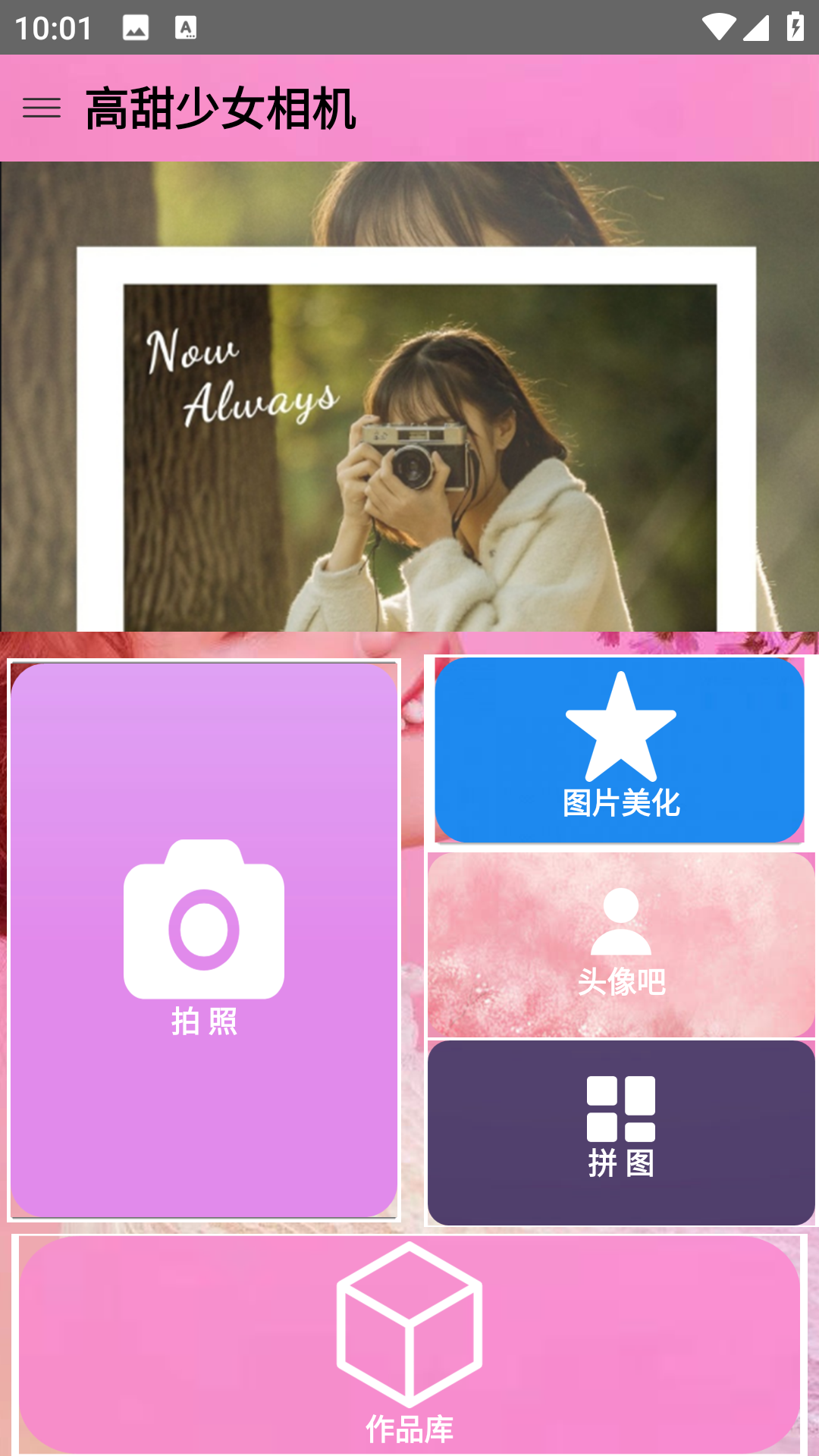
Task: Open 作品库 works gallery
Action: click(x=409, y=1344)
